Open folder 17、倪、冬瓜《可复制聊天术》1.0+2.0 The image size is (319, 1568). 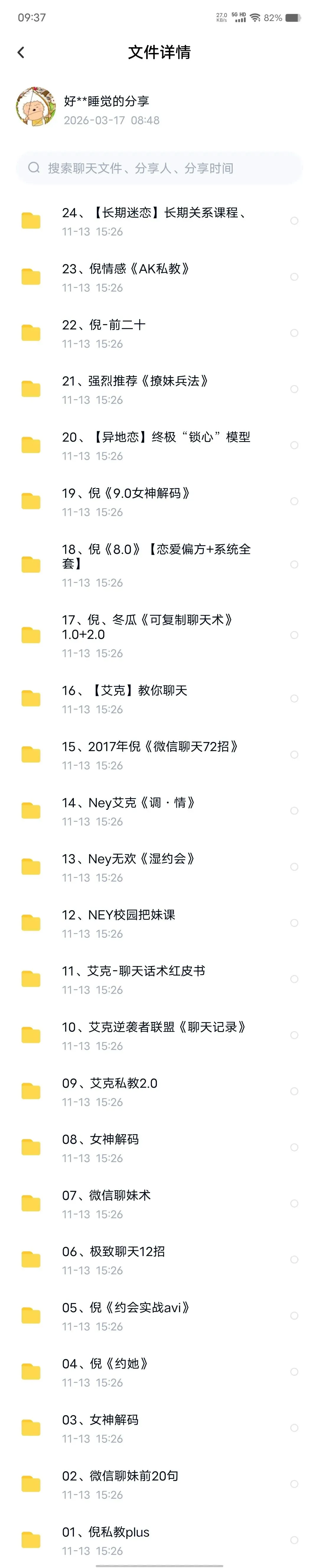click(x=159, y=635)
